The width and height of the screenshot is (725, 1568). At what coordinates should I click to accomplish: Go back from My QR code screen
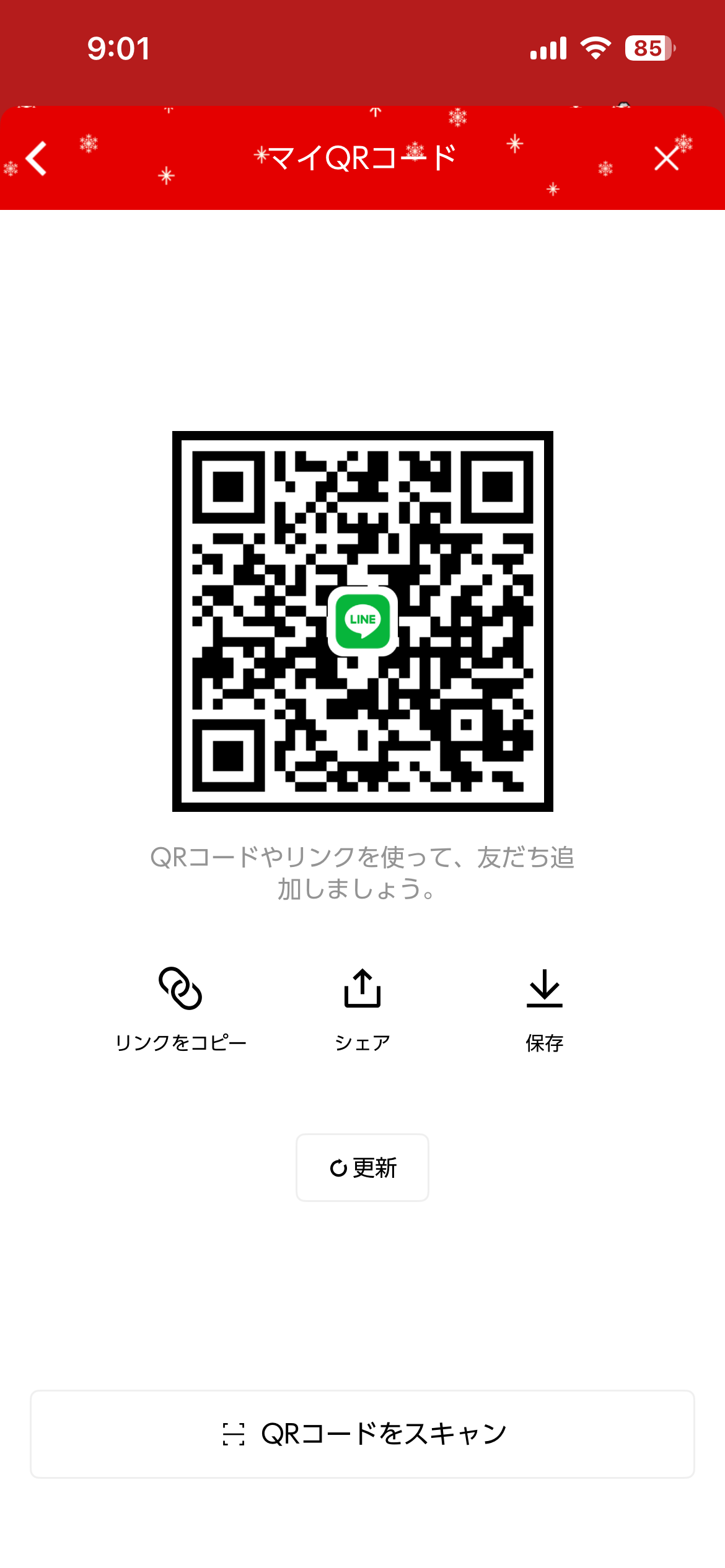point(37,159)
